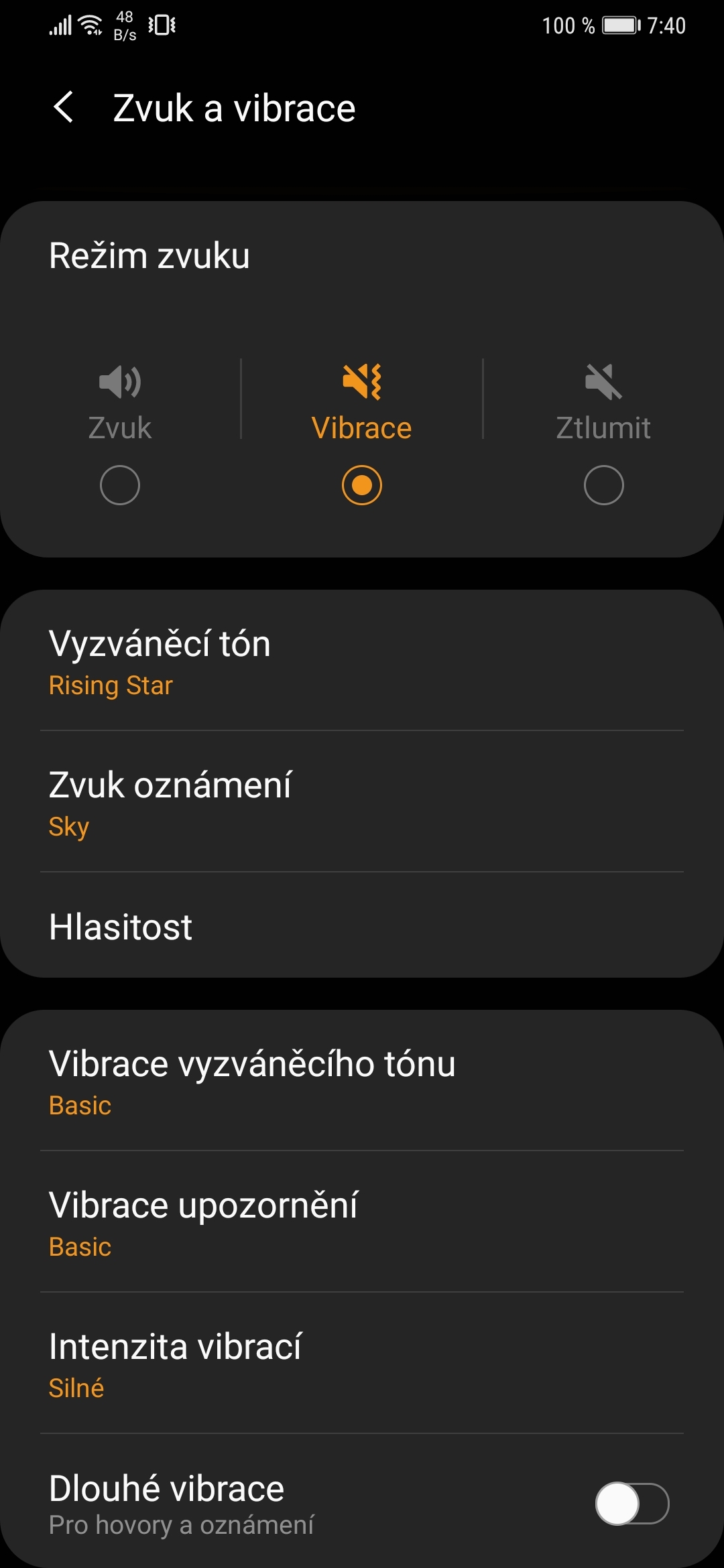
Task: Select the Silné intensity value
Action: tap(76, 1388)
